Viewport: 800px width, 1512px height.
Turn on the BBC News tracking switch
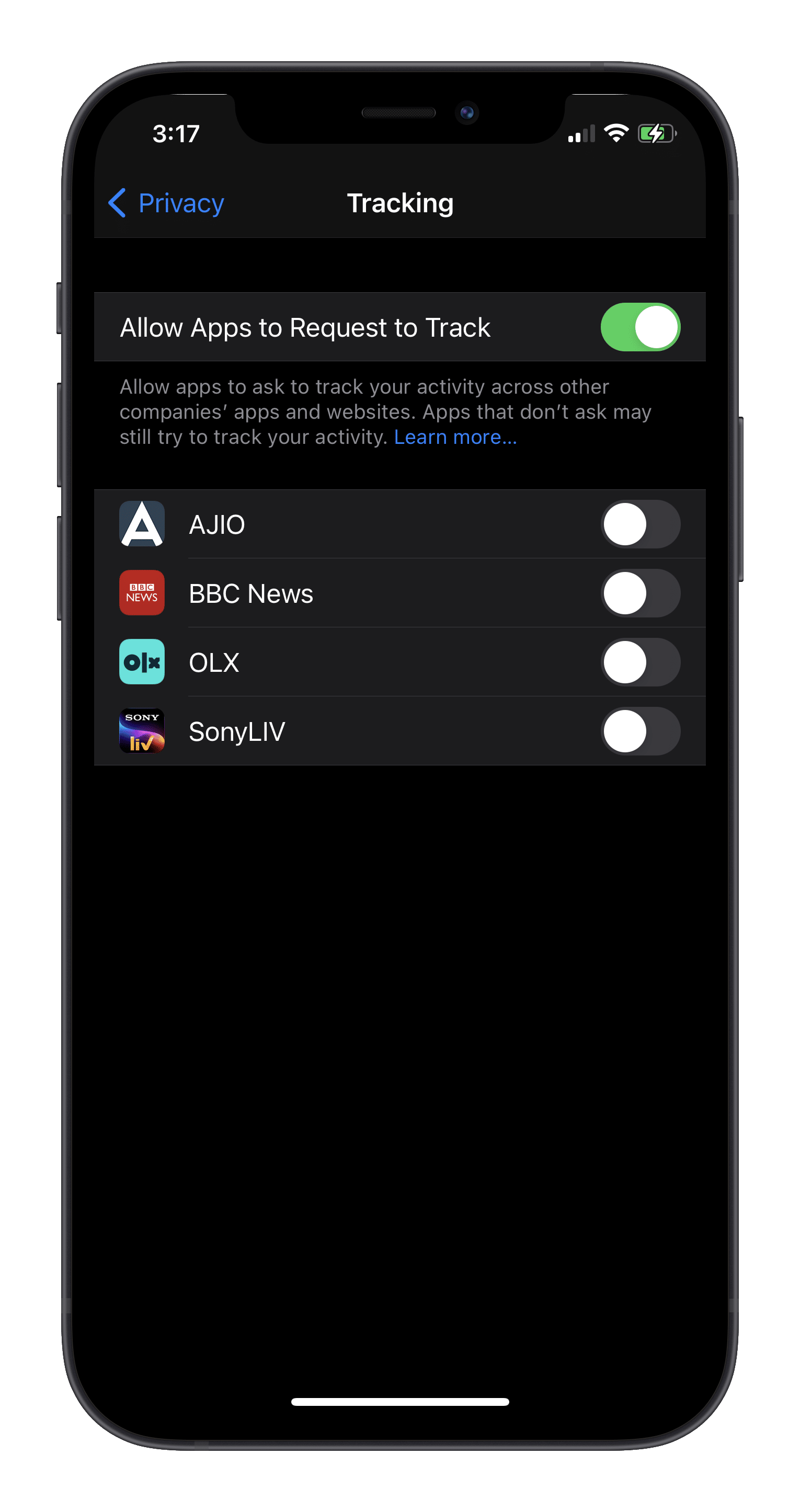(640, 593)
